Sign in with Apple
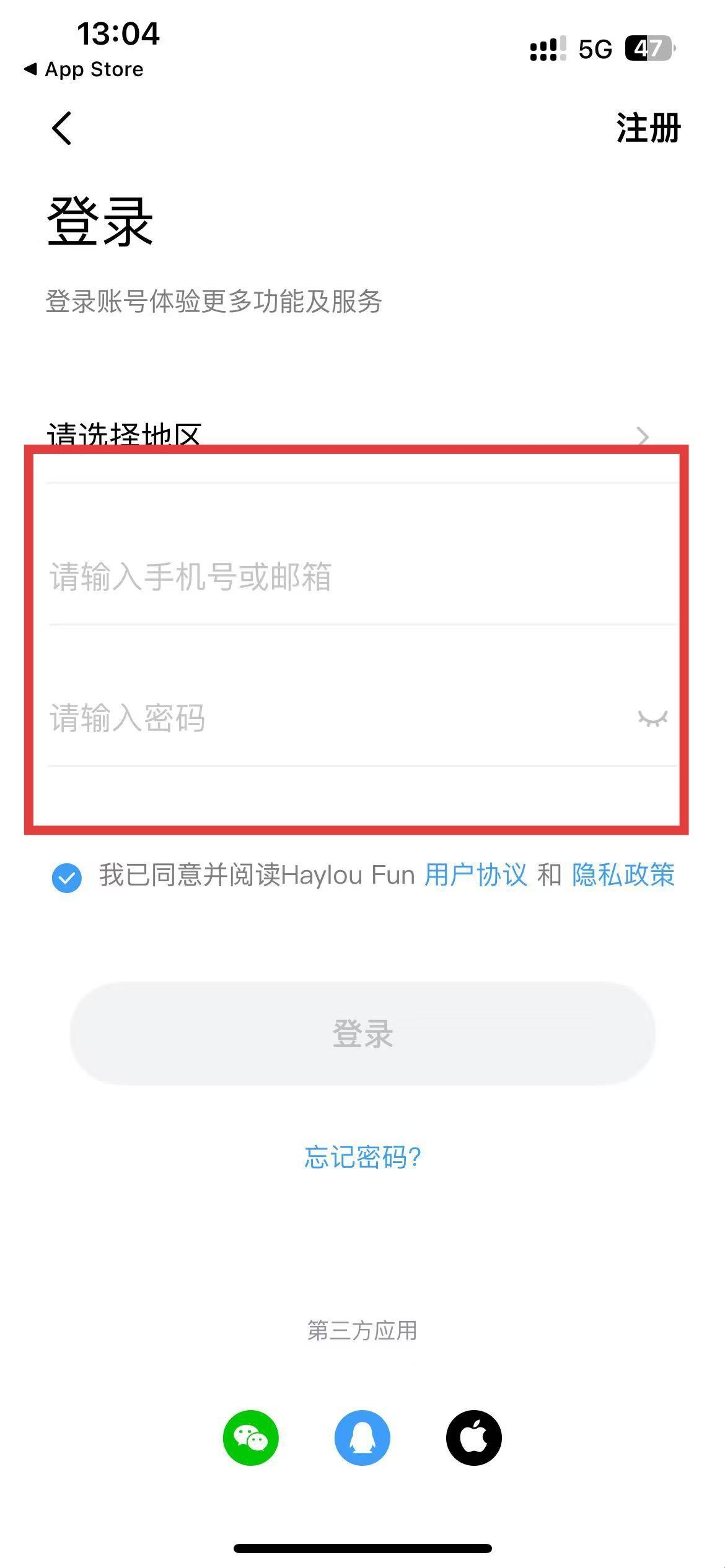Screen dimensions: 725x1568 (x=474, y=1437)
